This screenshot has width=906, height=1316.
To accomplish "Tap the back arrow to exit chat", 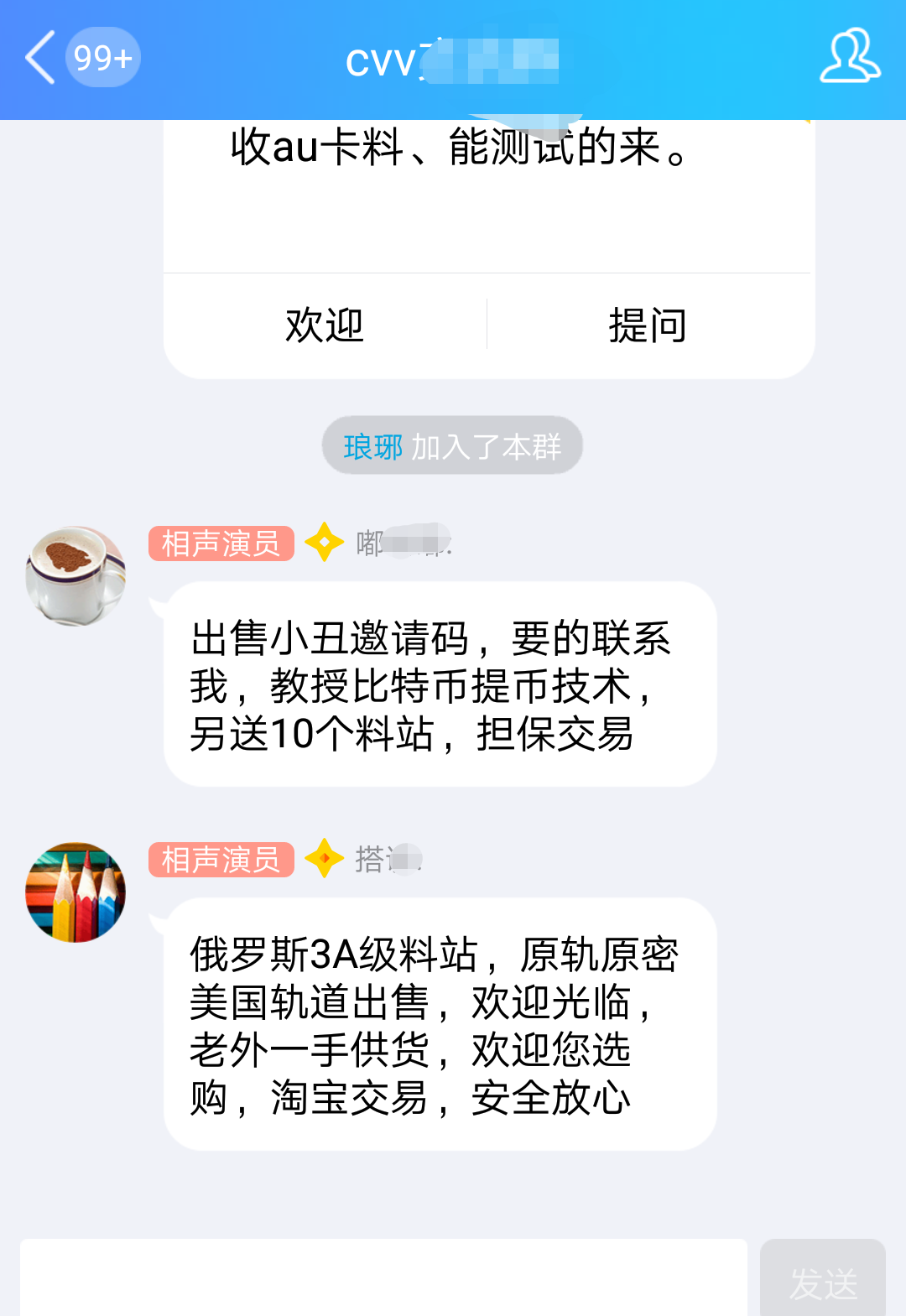I will [36, 59].
